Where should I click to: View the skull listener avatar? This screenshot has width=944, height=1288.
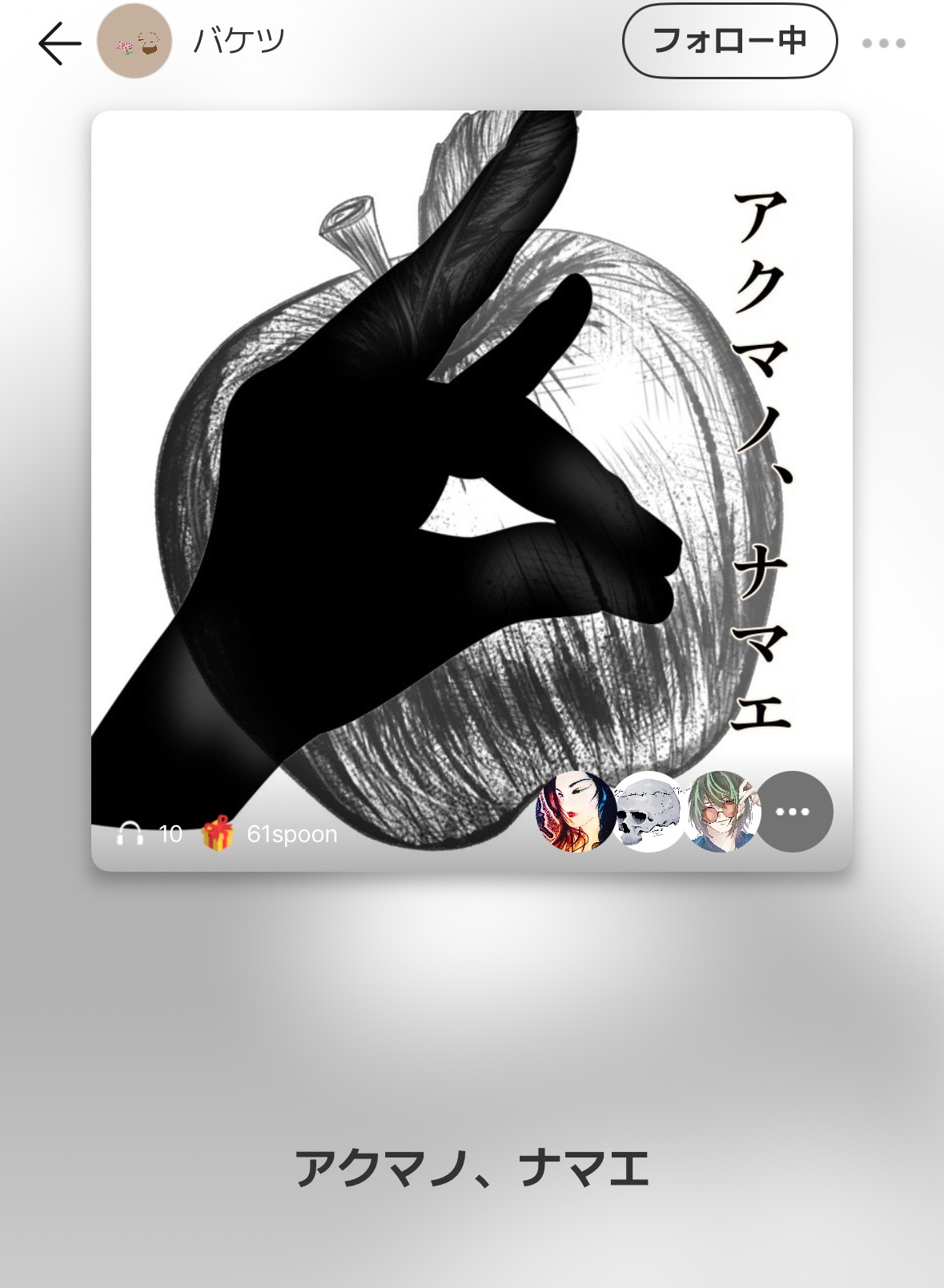click(649, 811)
